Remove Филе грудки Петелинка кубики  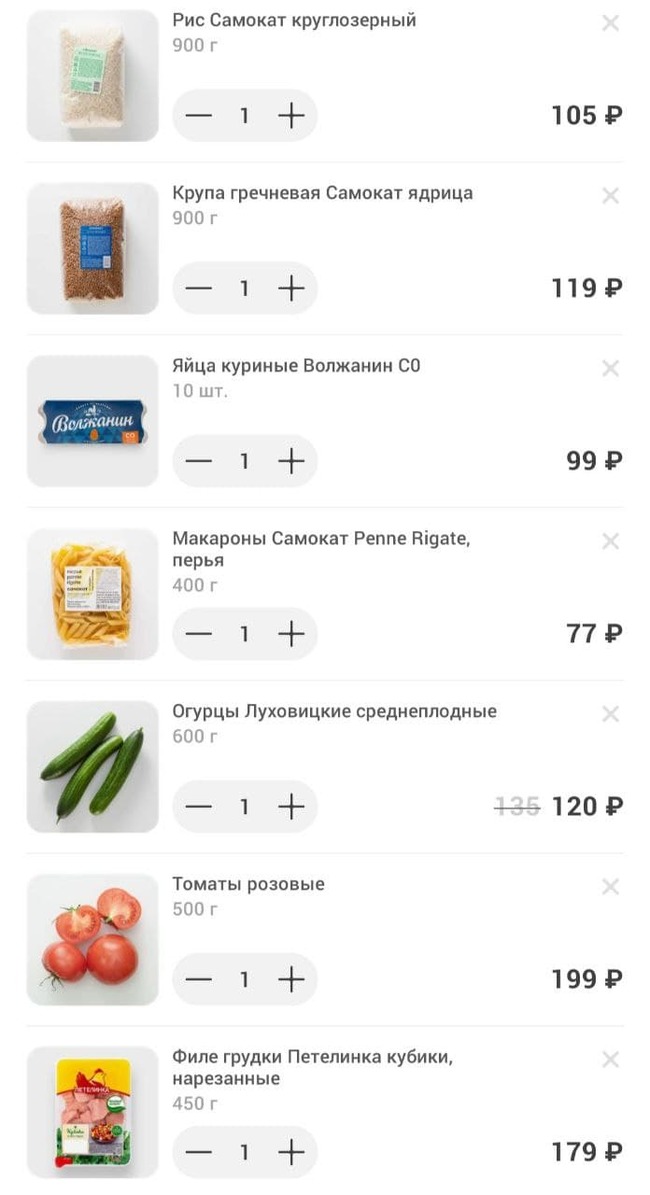coord(610,1060)
